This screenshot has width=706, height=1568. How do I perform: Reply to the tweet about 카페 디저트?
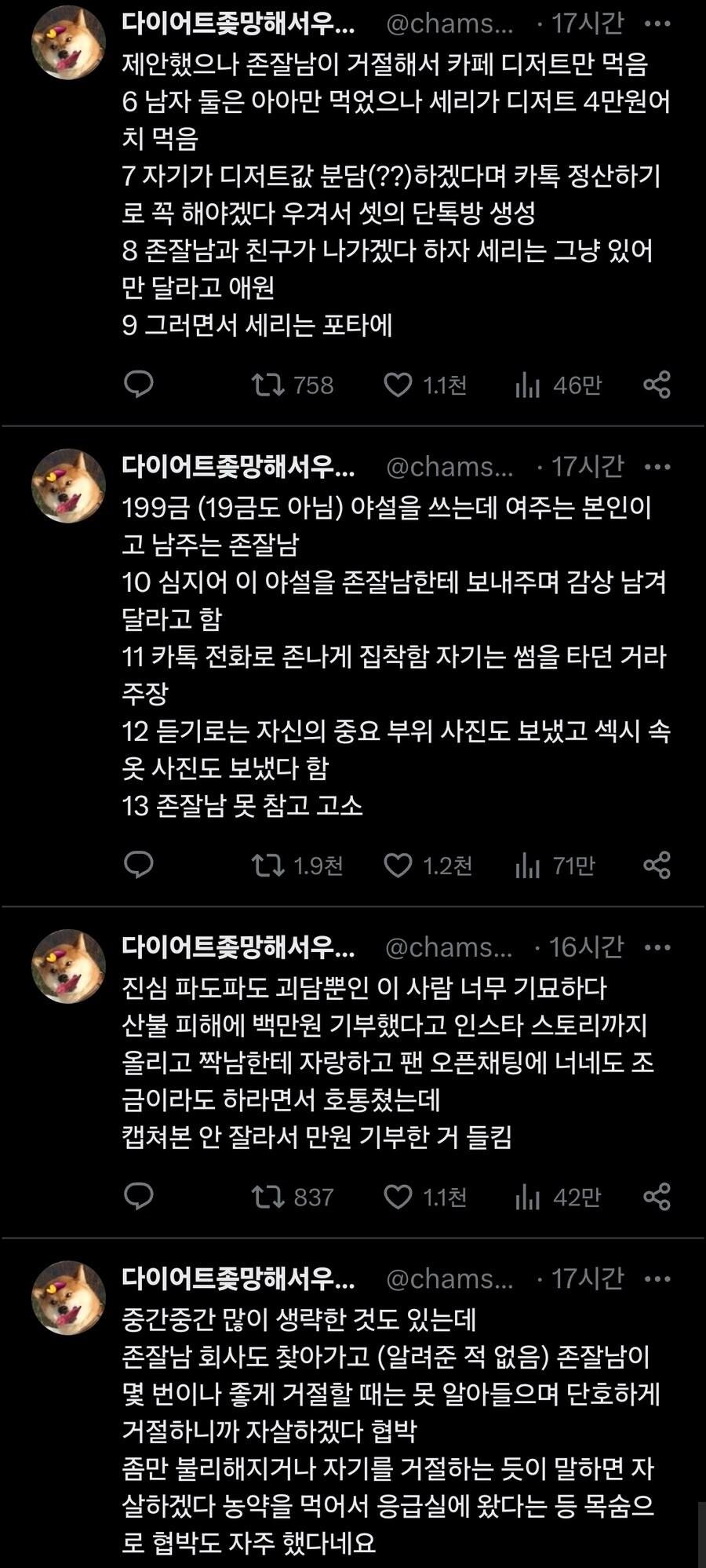click(x=139, y=385)
